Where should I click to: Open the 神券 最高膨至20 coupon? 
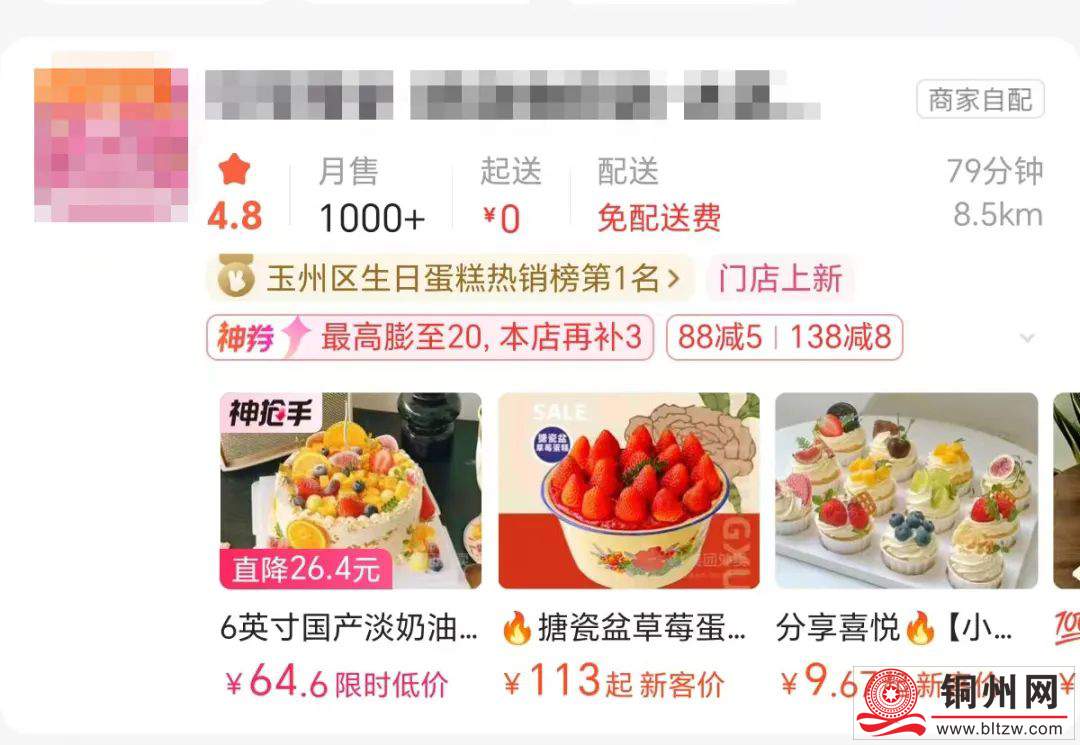coord(430,338)
